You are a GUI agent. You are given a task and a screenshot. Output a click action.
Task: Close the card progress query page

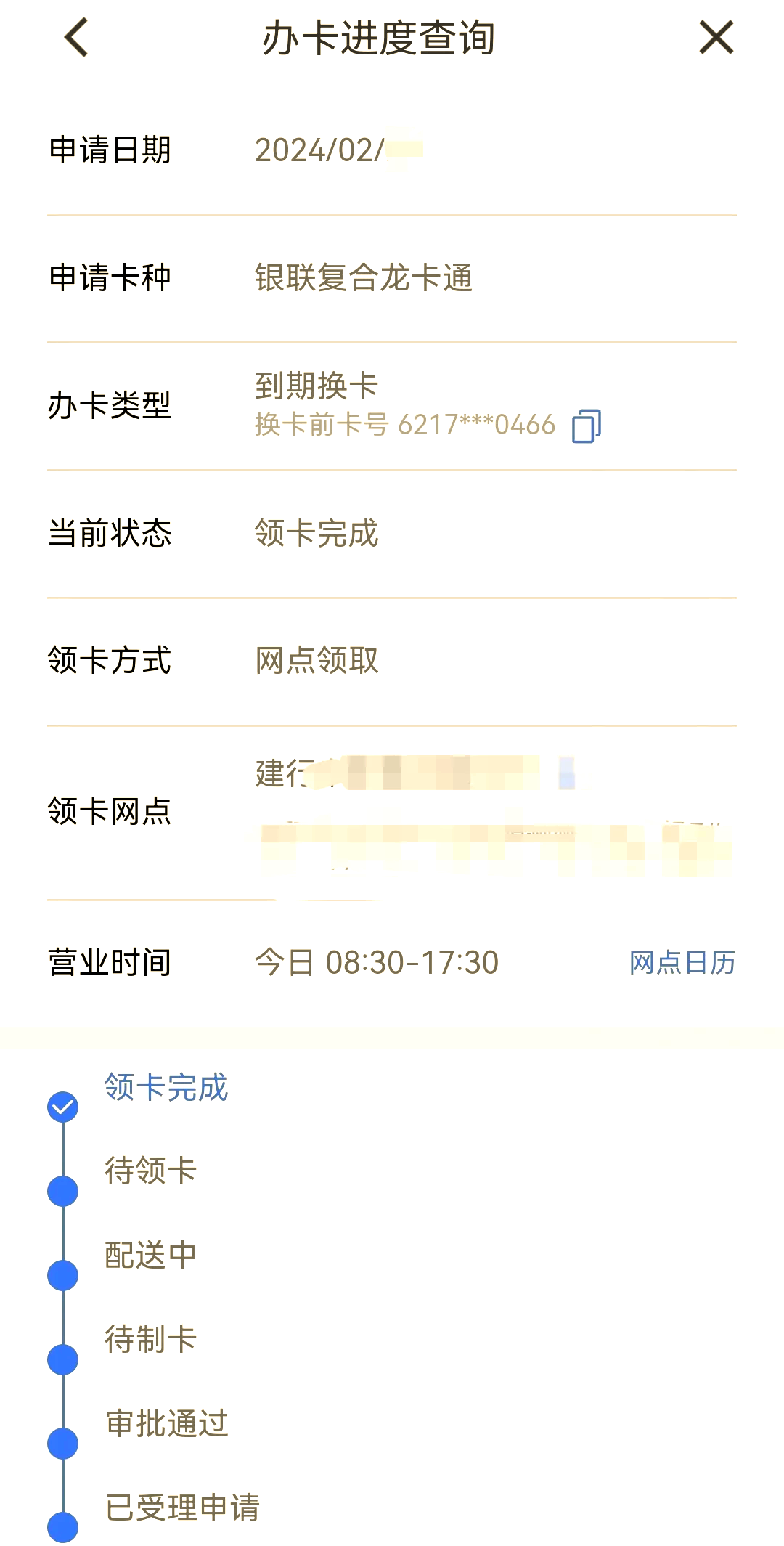[x=716, y=37]
